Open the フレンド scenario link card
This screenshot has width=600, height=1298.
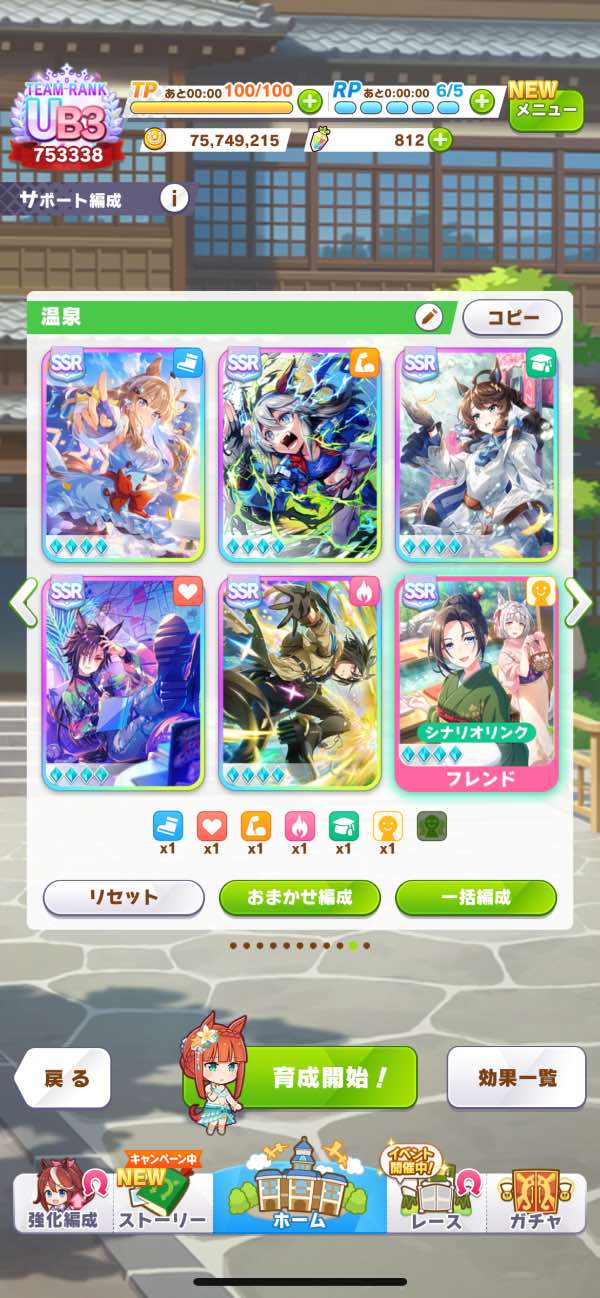coord(476,682)
